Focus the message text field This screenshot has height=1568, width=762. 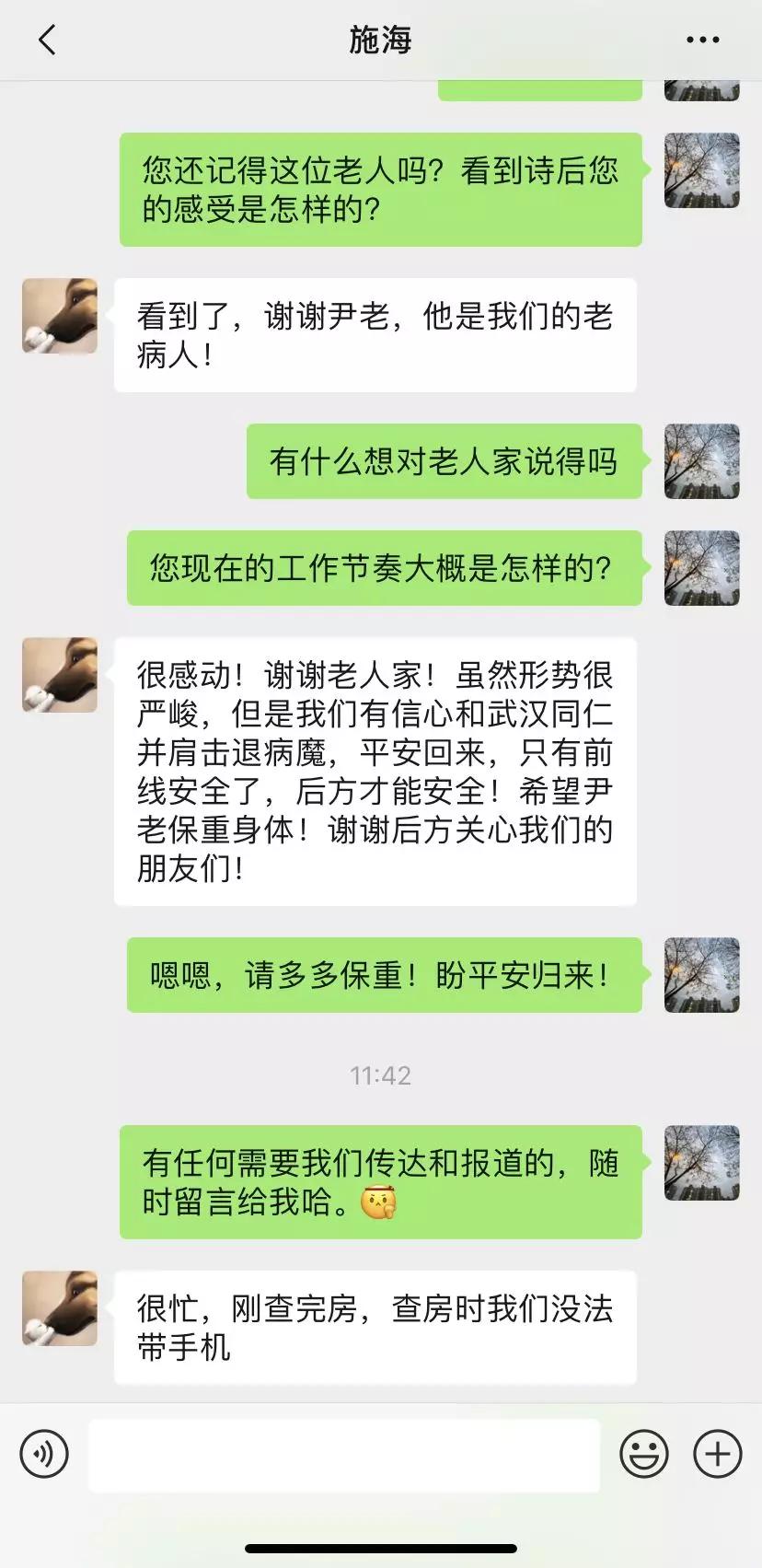pos(344,1455)
